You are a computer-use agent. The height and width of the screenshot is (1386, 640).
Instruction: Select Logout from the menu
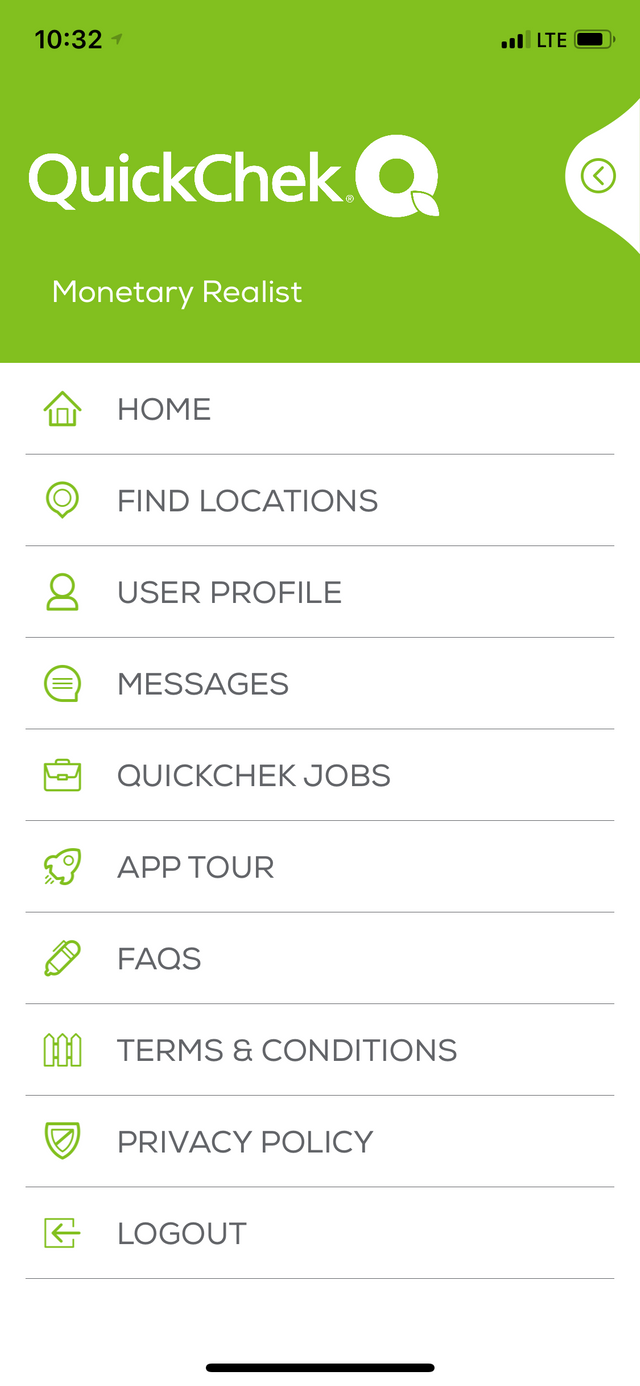pos(181,1233)
